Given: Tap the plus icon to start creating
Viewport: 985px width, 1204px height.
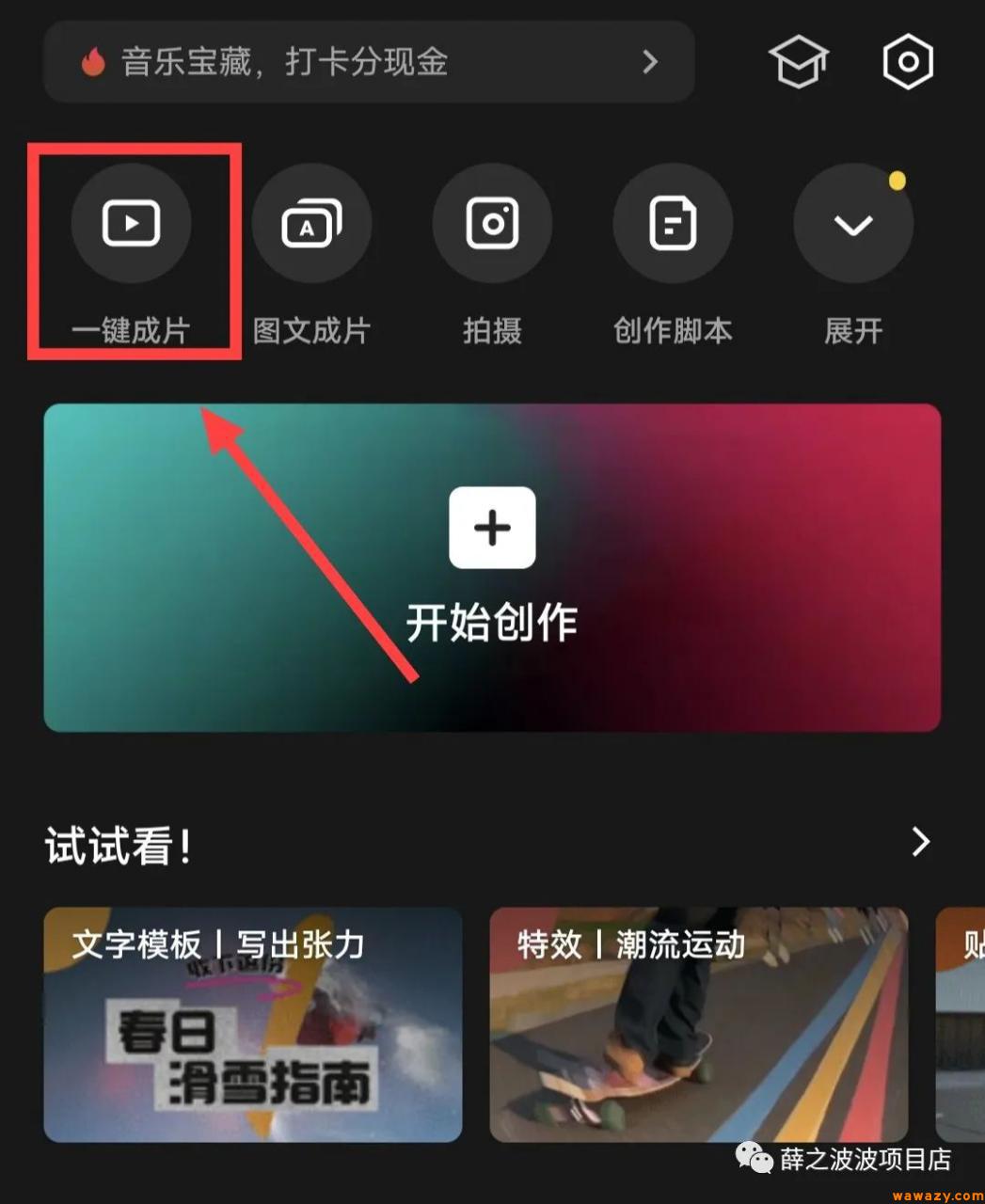Looking at the screenshot, I should pos(492,527).
